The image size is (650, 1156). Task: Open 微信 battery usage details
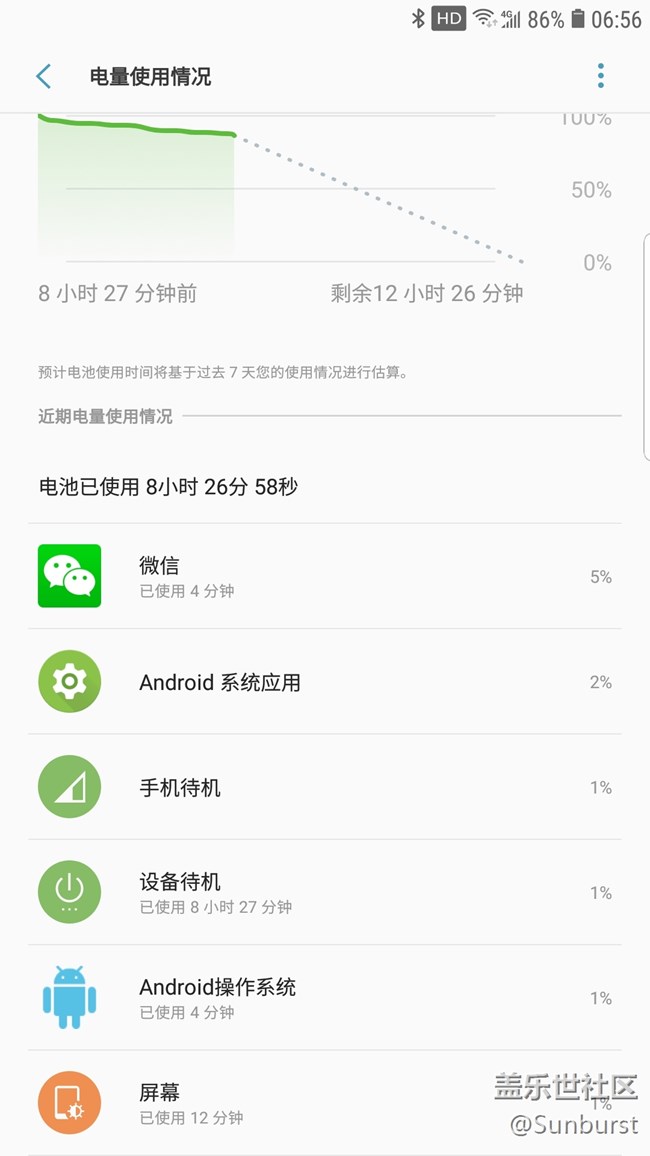coord(324,576)
